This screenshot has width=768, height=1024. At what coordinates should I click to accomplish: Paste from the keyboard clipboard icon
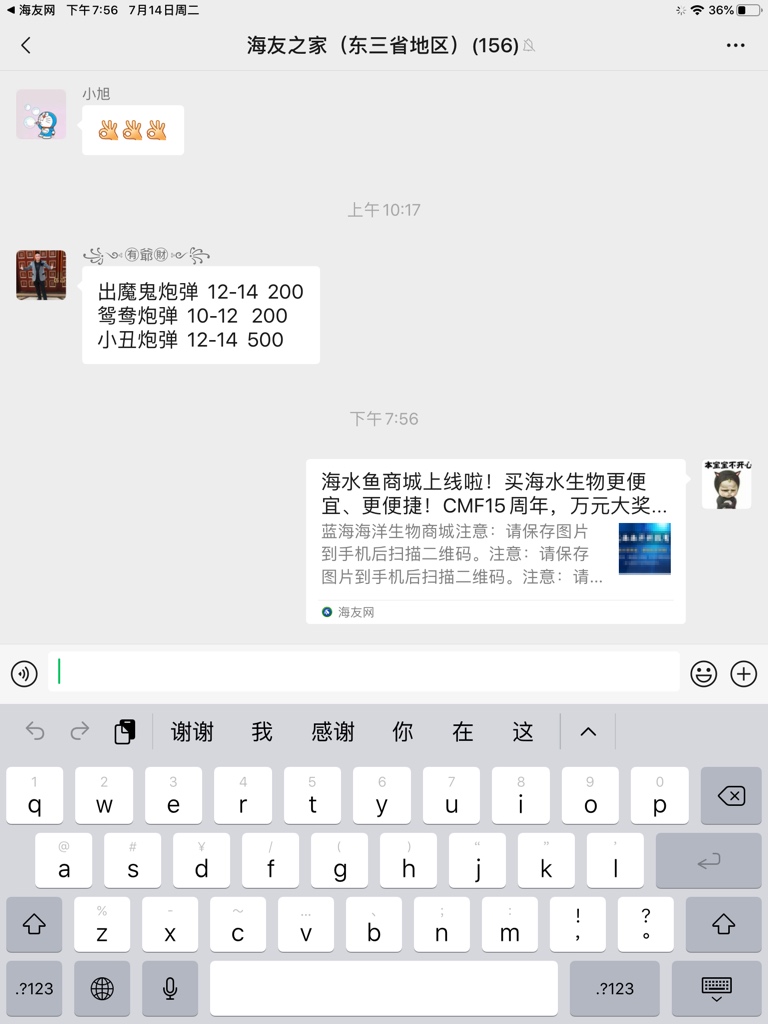point(124,732)
